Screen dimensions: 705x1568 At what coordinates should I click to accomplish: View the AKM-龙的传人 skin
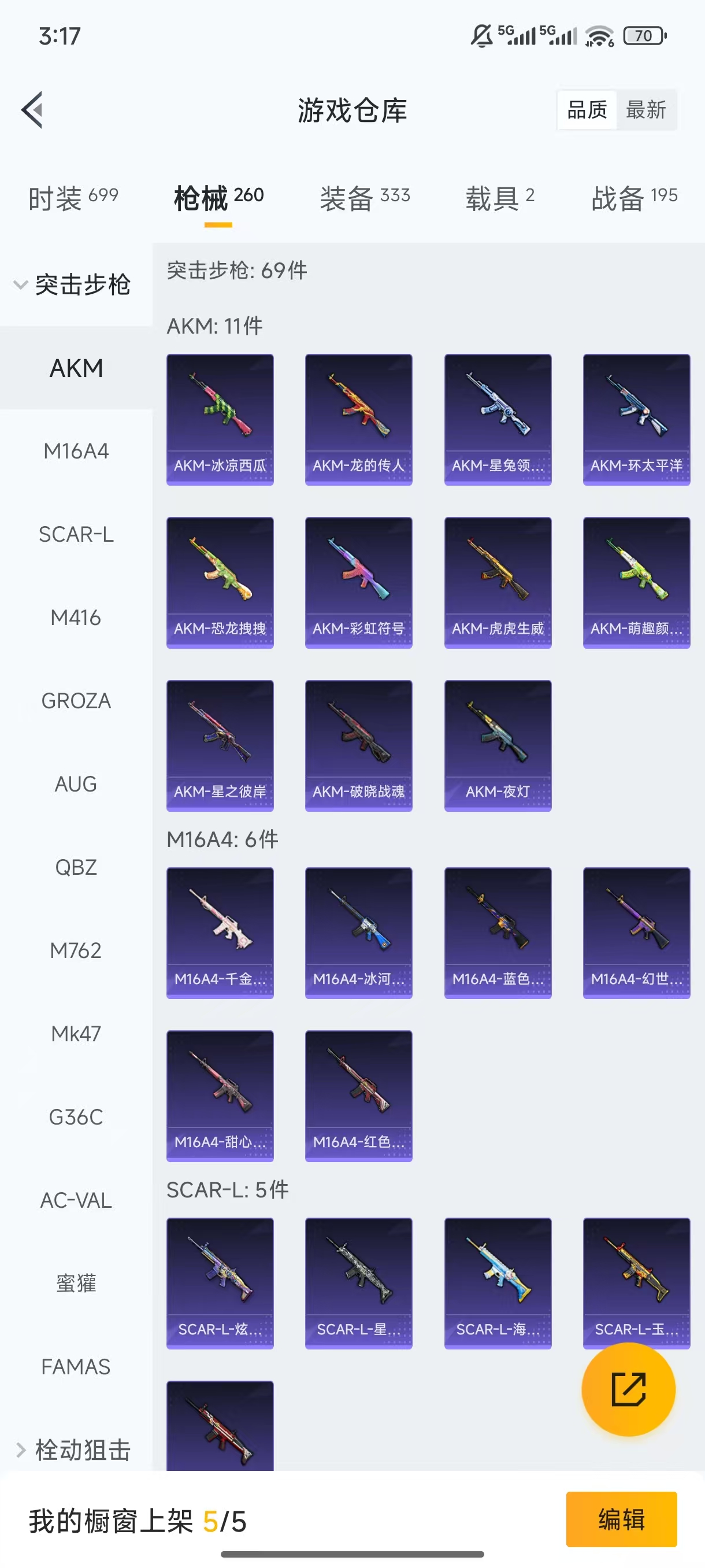pos(359,419)
